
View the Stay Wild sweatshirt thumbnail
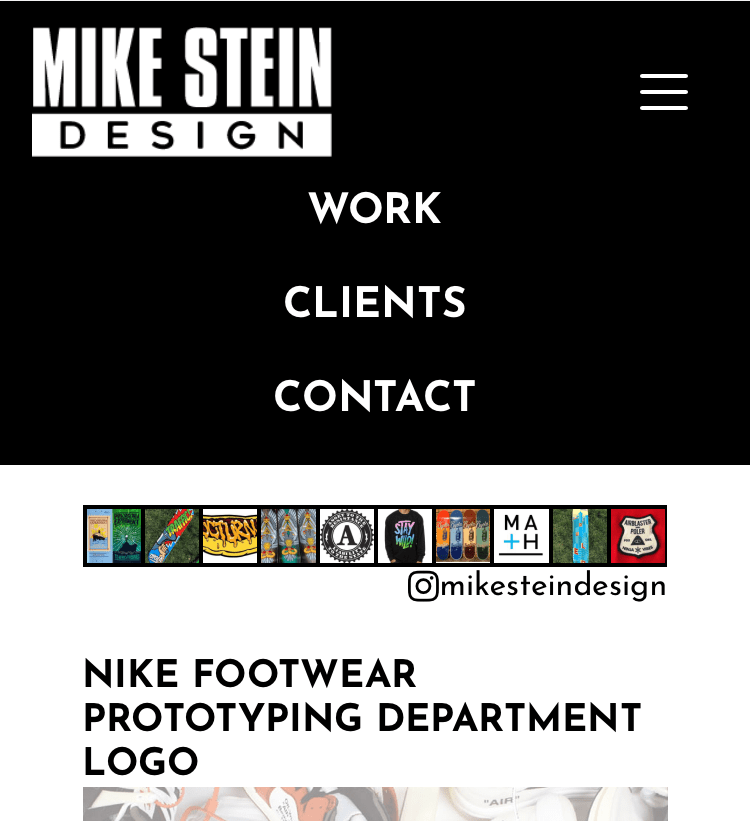coord(405,536)
